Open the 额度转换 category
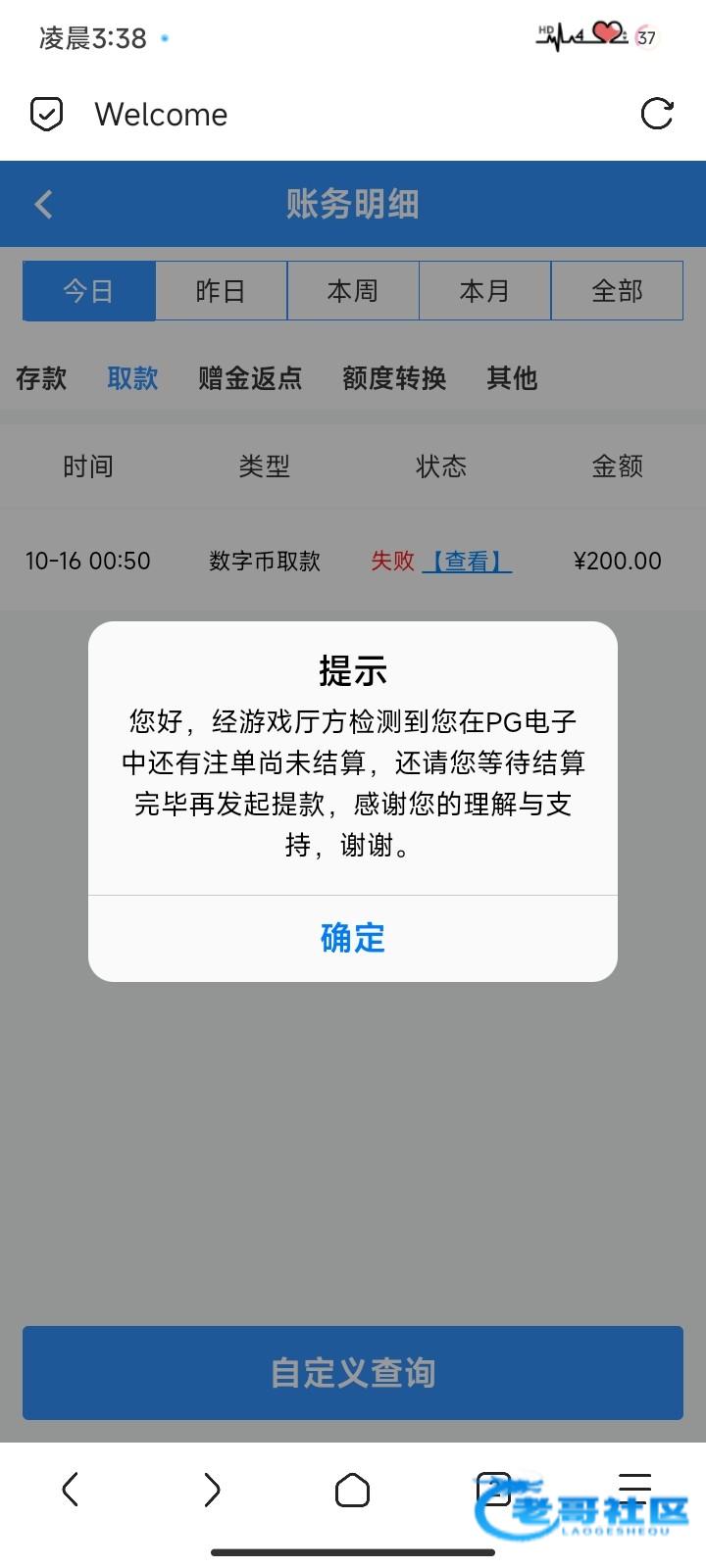The image size is (706, 1568). [394, 378]
